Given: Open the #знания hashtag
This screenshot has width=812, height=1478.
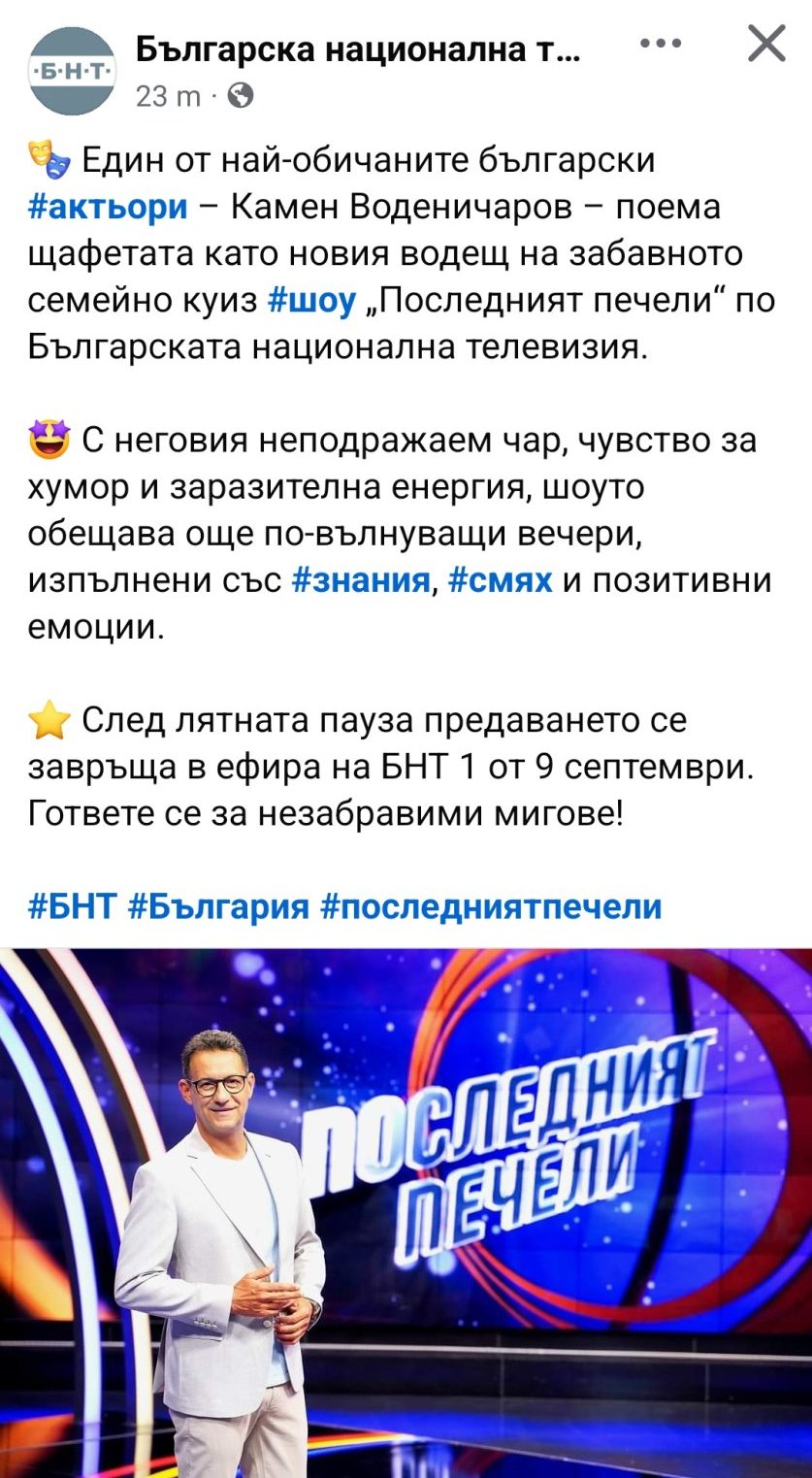Looking at the screenshot, I should [x=360, y=580].
